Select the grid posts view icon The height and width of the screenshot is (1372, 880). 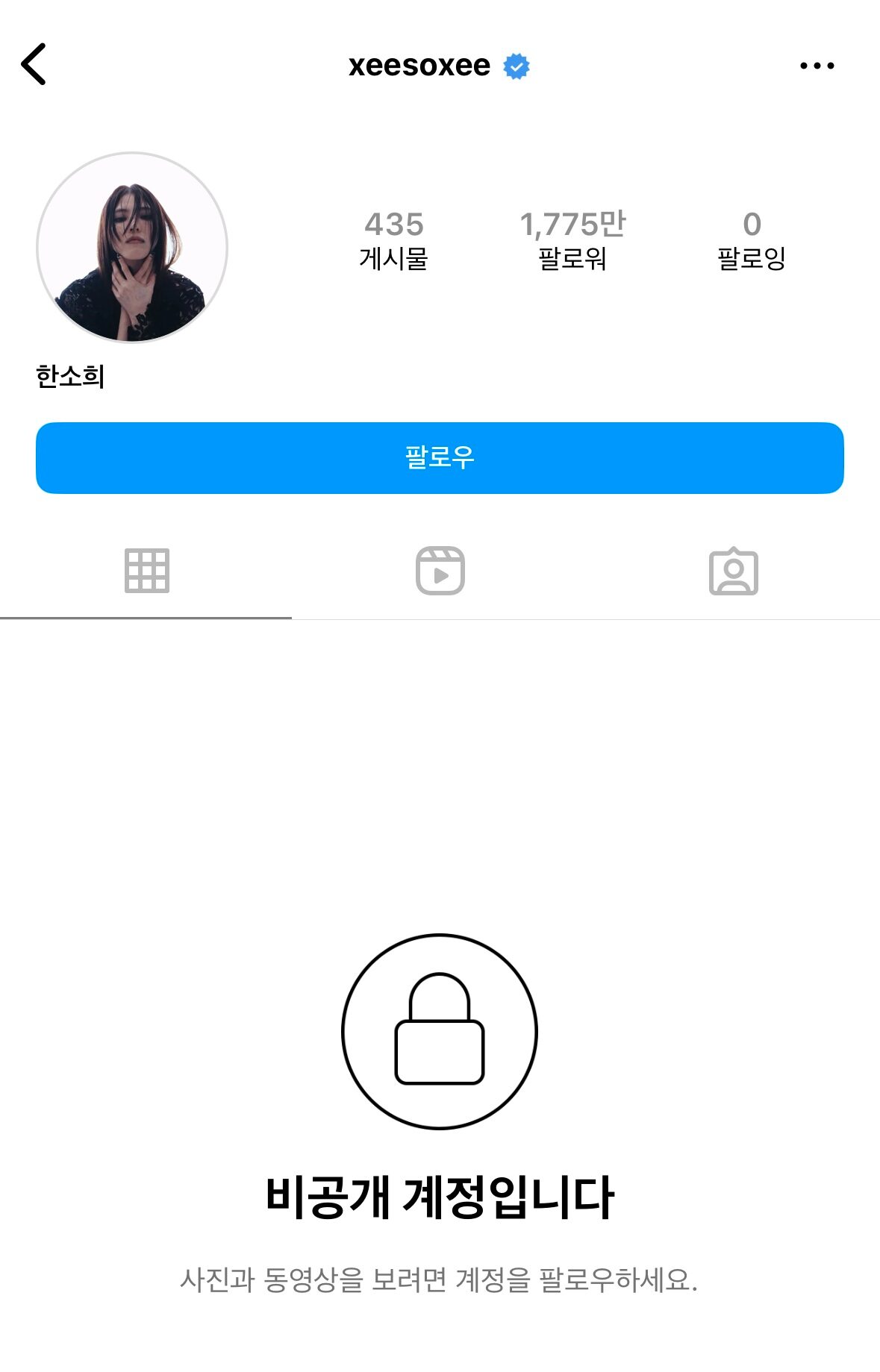pyautogui.click(x=146, y=571)
